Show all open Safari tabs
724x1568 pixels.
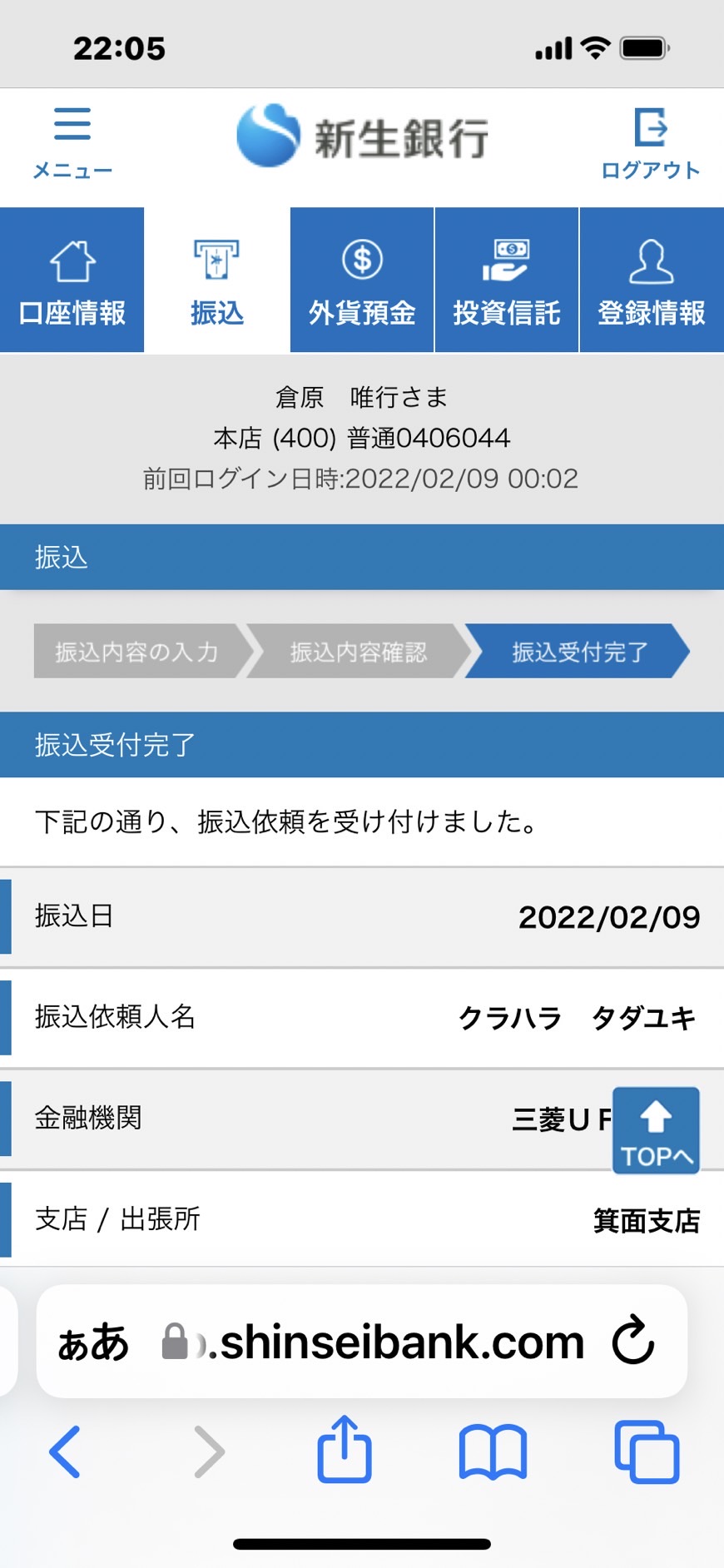coord(647,1451)
